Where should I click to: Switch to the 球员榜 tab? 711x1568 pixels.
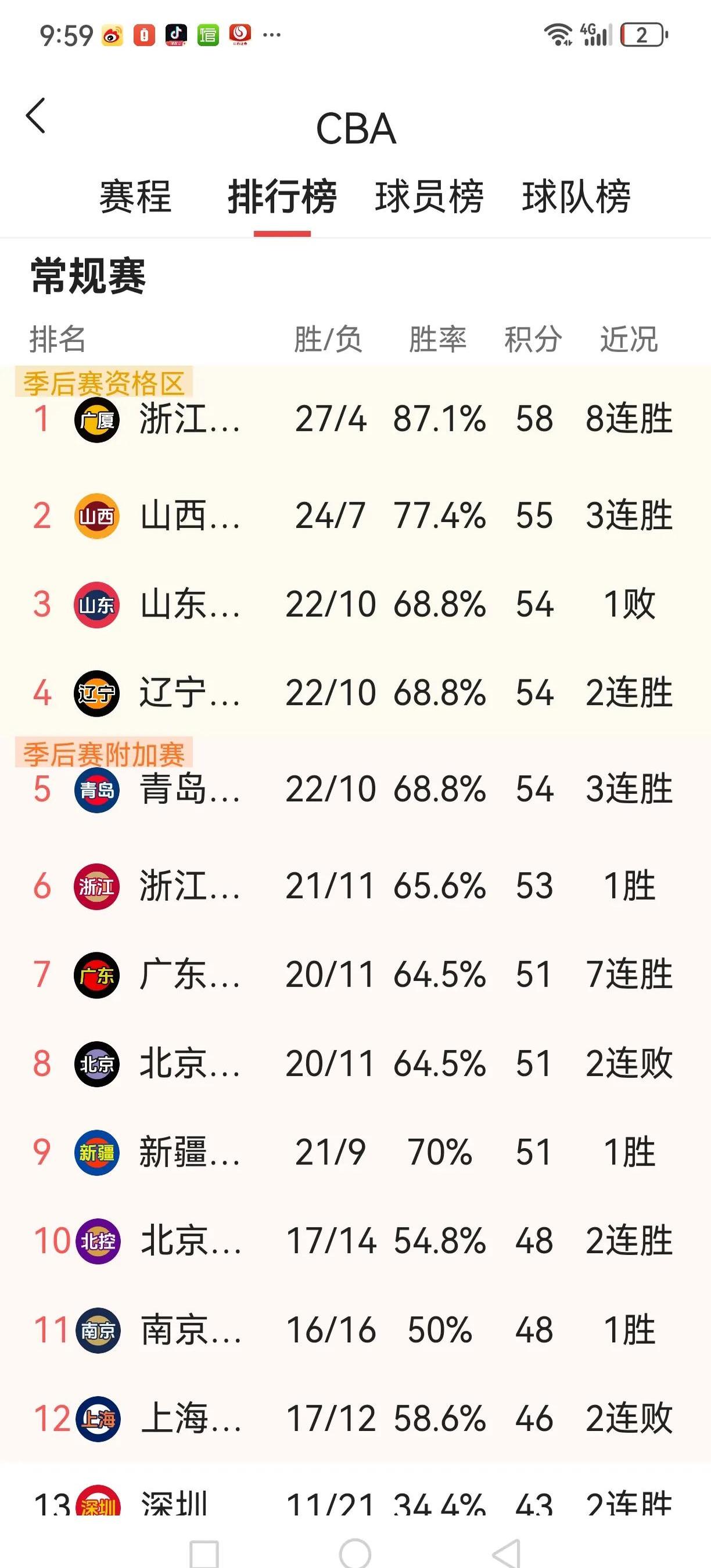428,196
